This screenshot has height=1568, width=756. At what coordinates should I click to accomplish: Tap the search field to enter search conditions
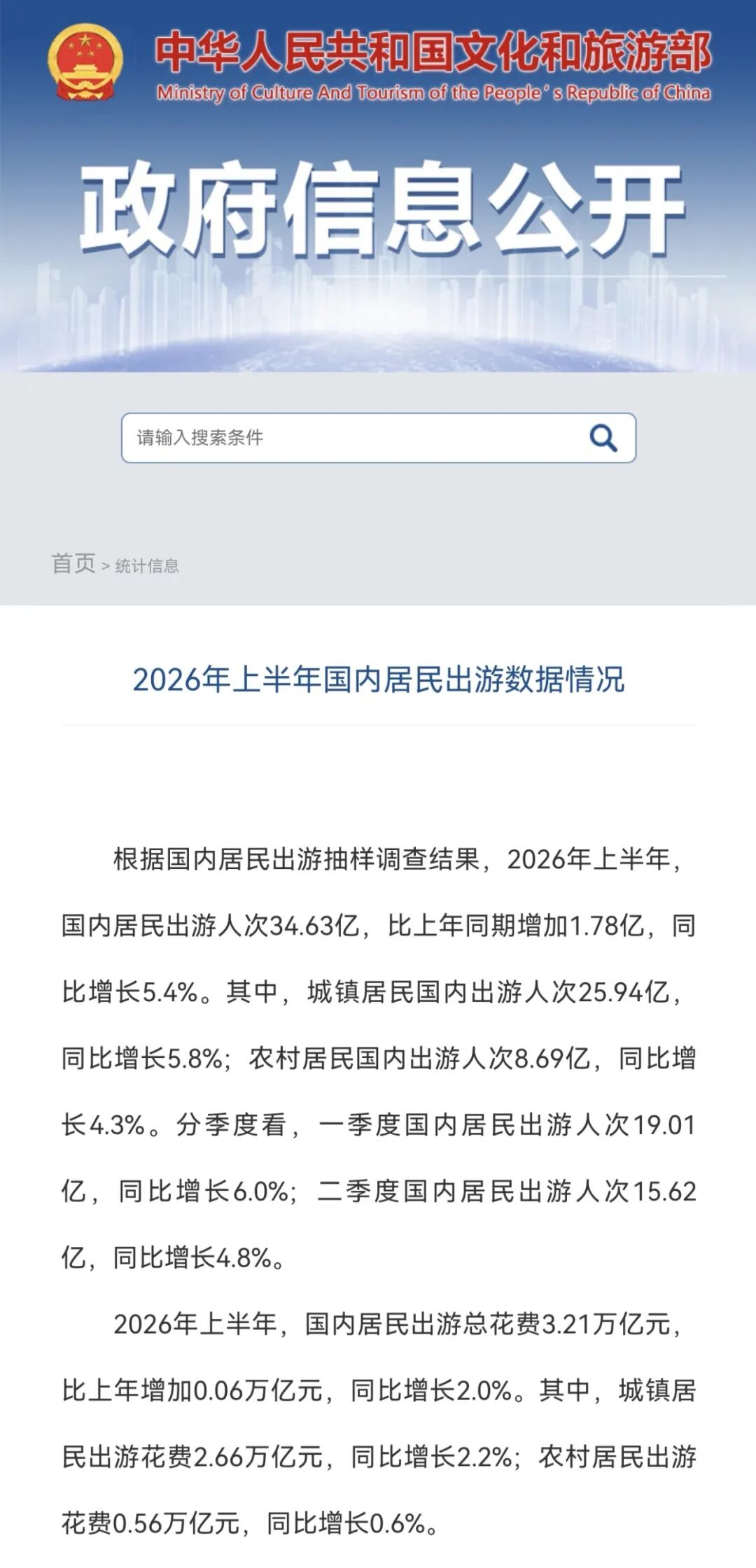point(378,437)
